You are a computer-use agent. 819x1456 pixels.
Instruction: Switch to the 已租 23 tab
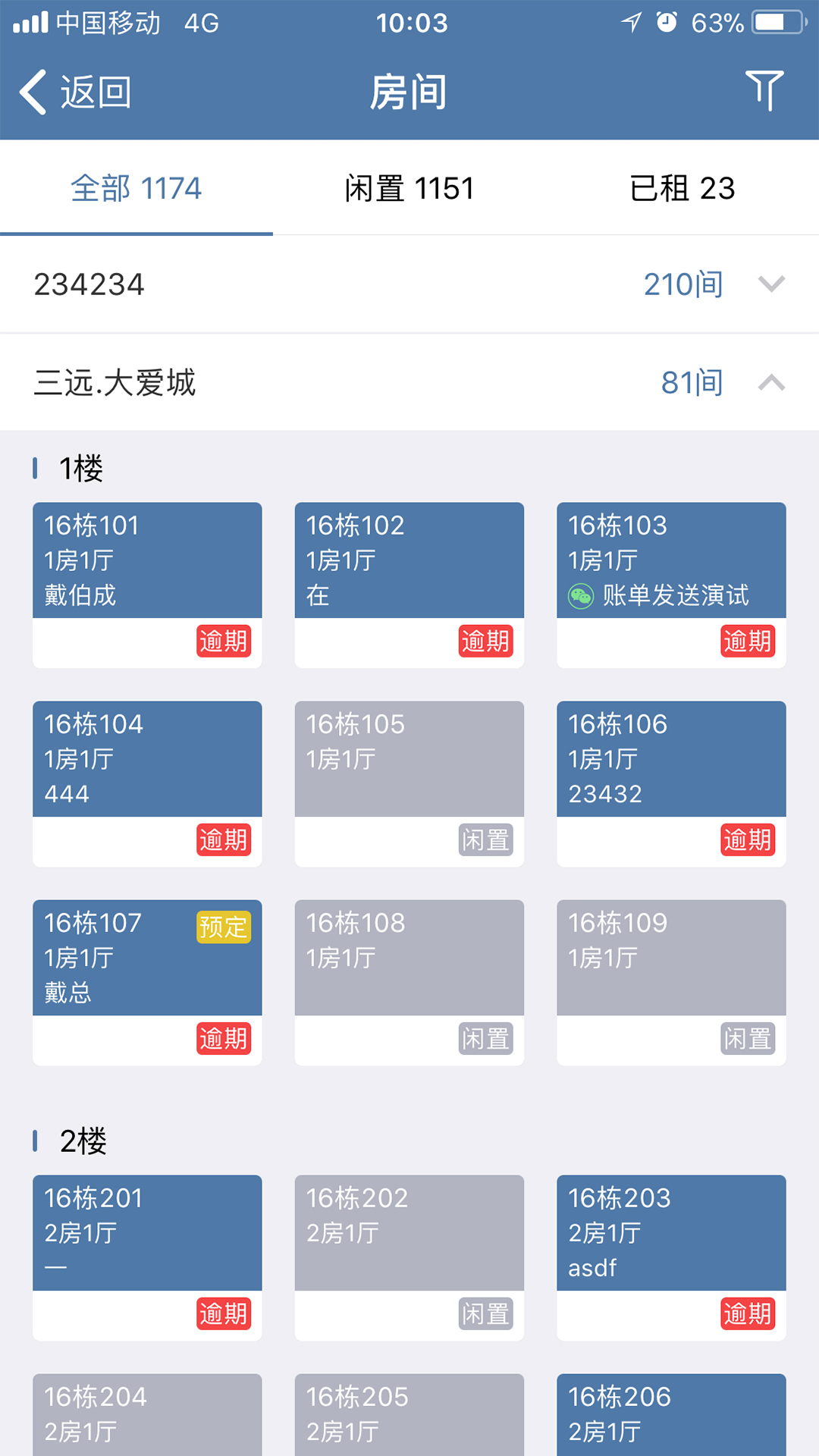682,188
